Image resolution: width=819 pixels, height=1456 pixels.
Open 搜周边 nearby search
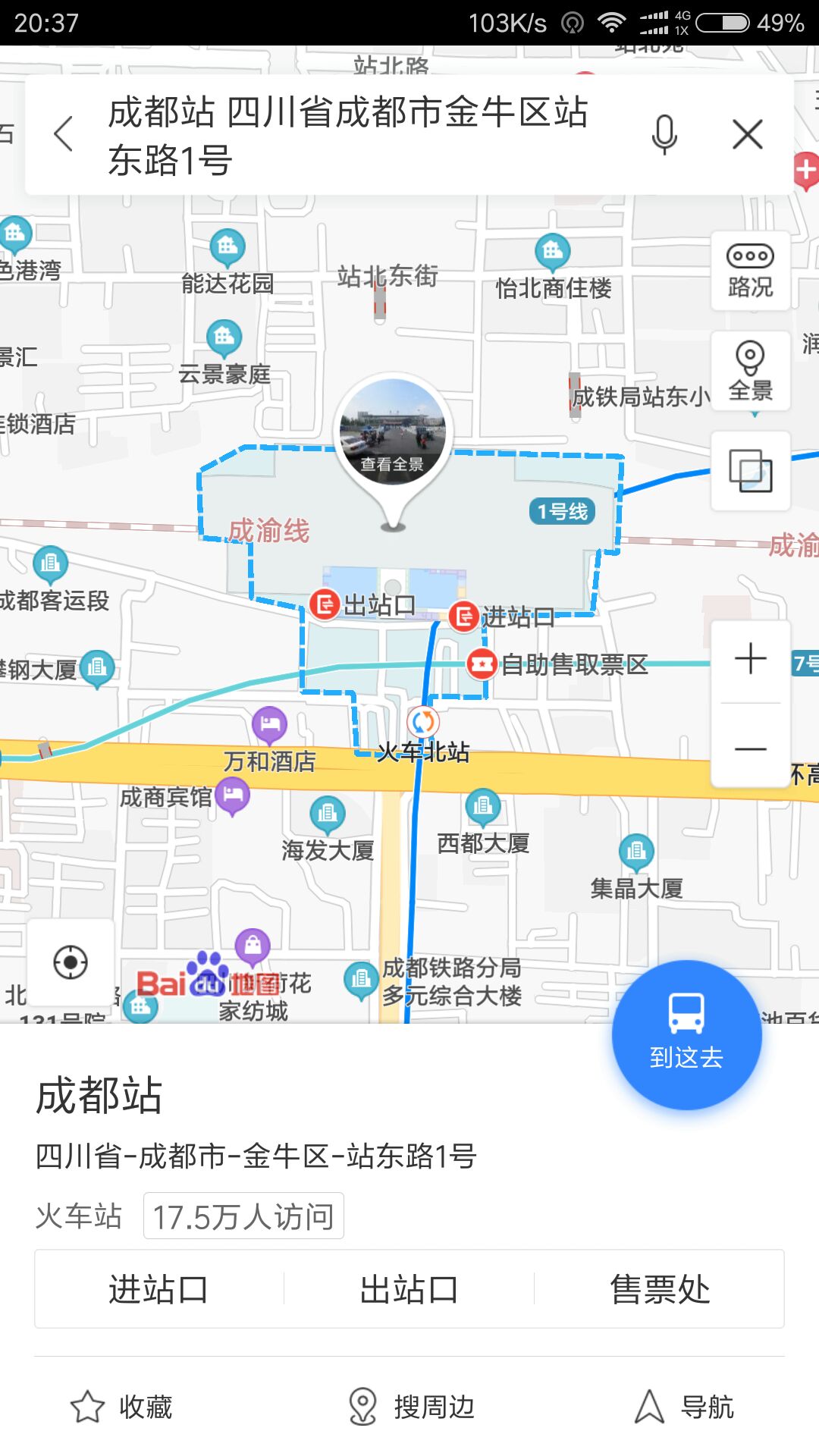tap(410, 1407)
